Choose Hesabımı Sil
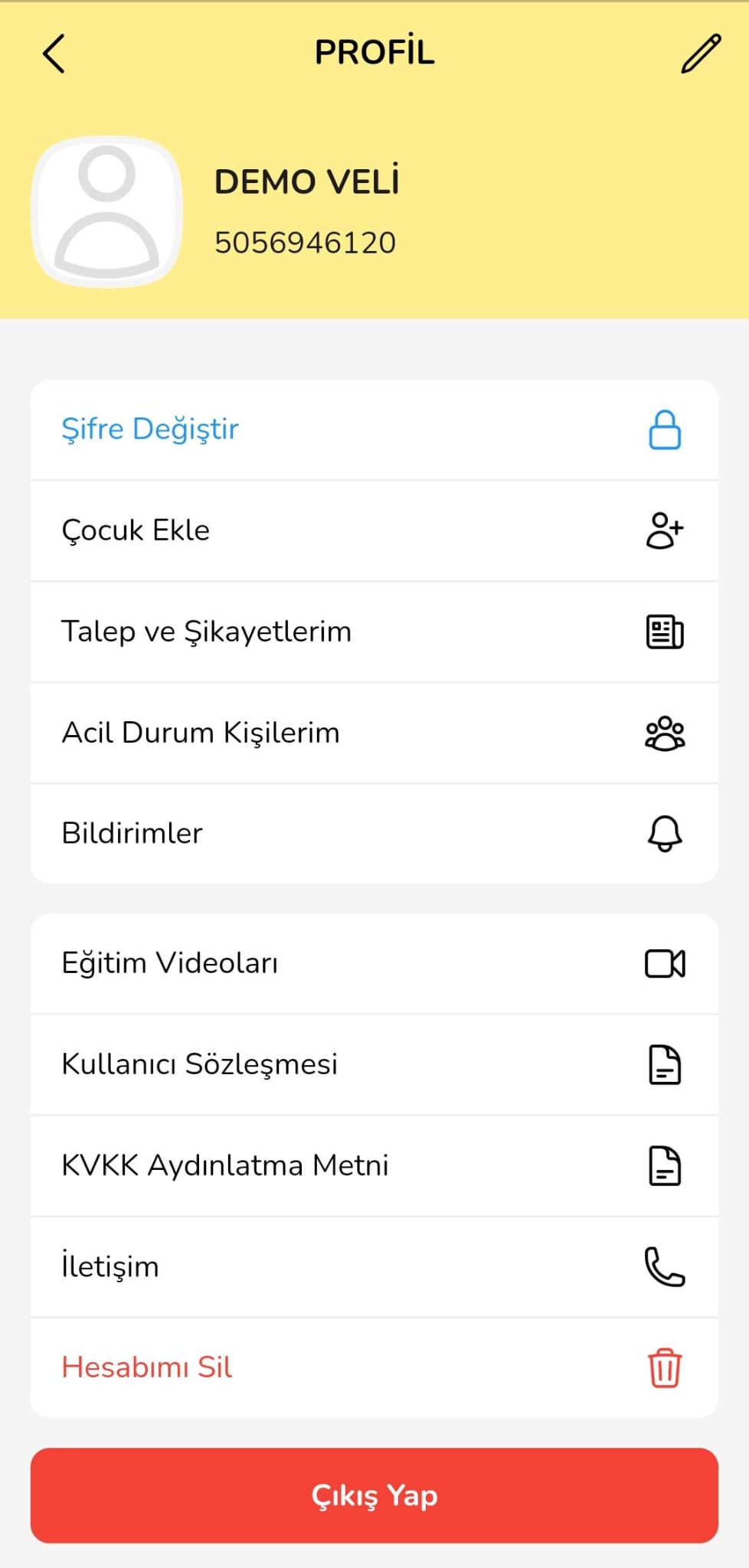 click(x=374, y=1367)
